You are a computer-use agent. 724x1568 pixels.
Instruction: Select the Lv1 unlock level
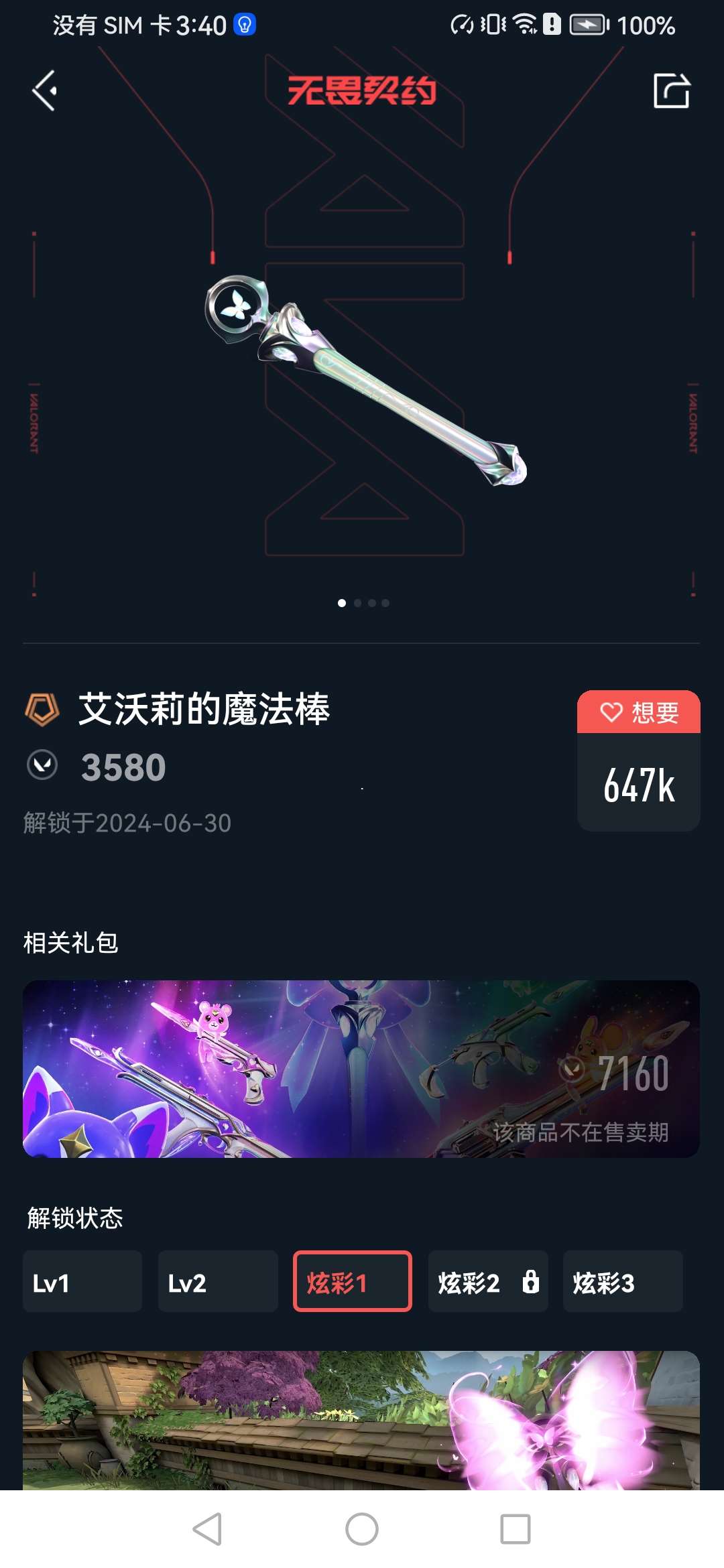(x=82, y=1281)
